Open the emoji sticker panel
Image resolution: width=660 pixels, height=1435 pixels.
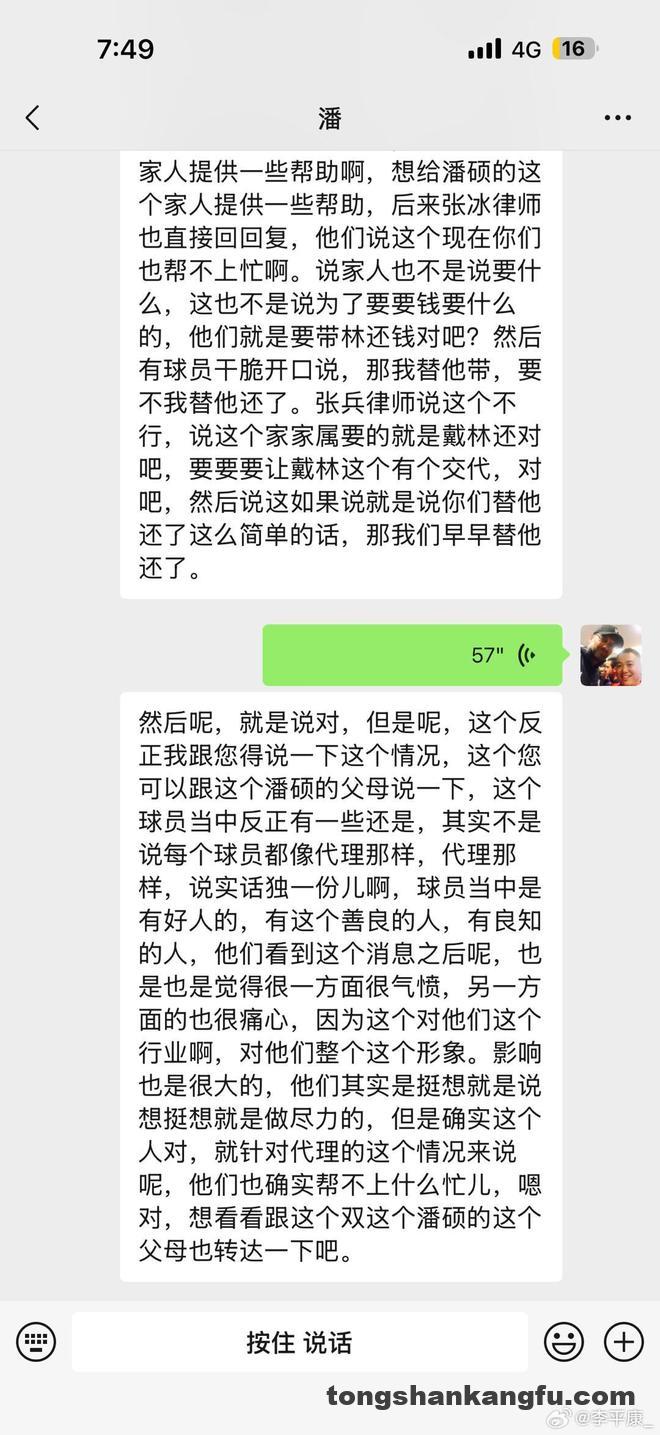564,1341
